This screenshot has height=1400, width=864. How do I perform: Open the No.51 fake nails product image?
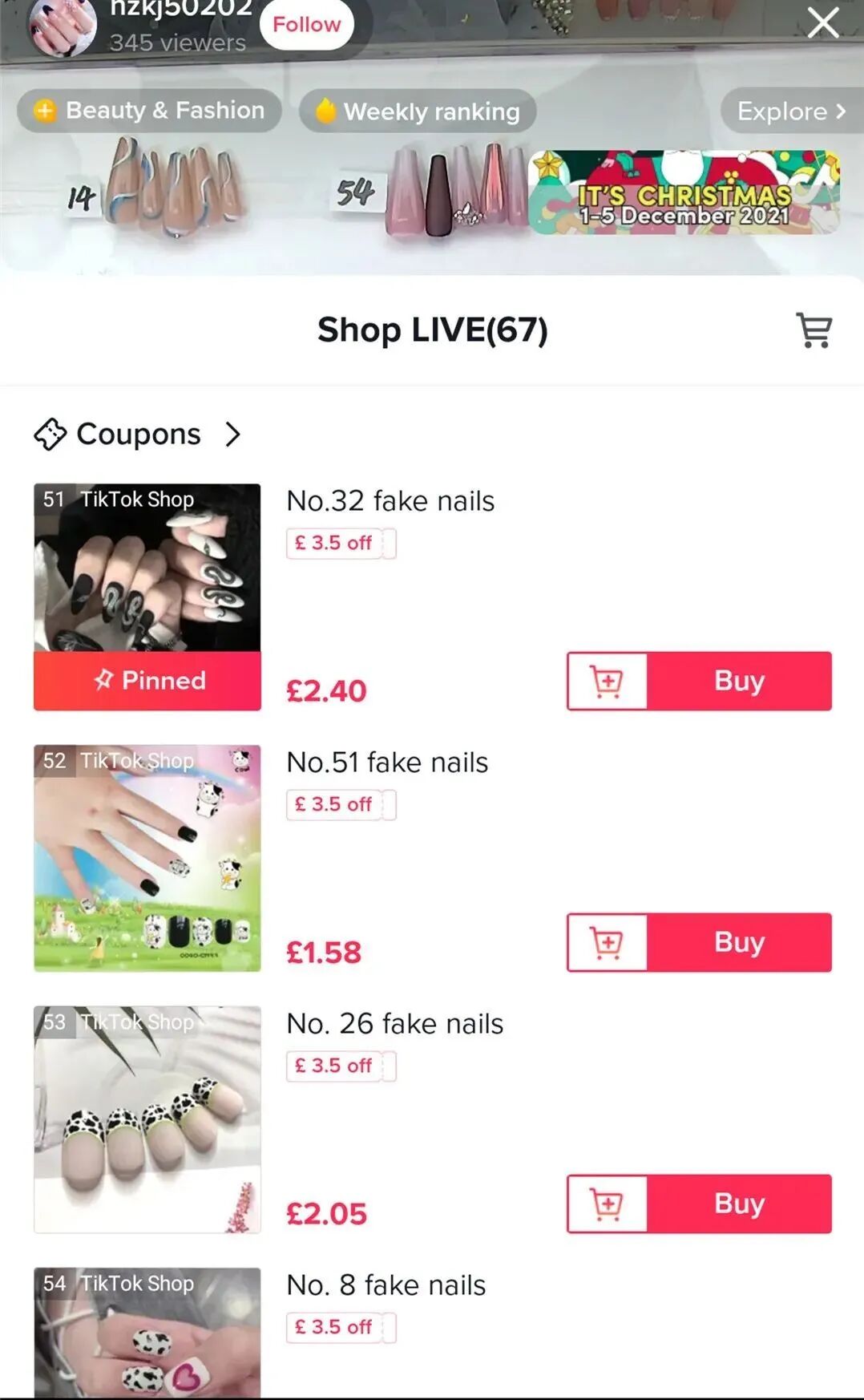[147, 858]
